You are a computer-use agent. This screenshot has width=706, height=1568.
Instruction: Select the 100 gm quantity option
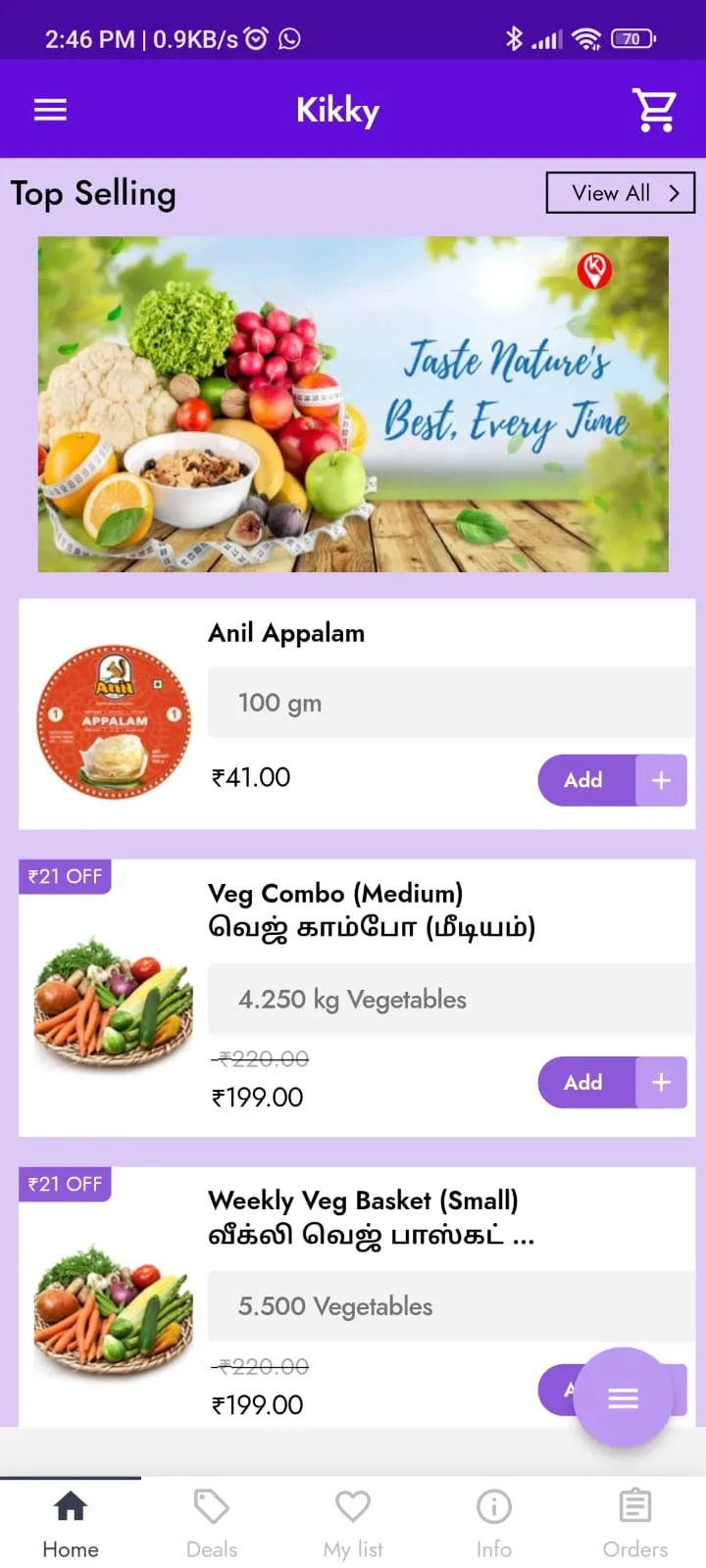pos(451,703)
